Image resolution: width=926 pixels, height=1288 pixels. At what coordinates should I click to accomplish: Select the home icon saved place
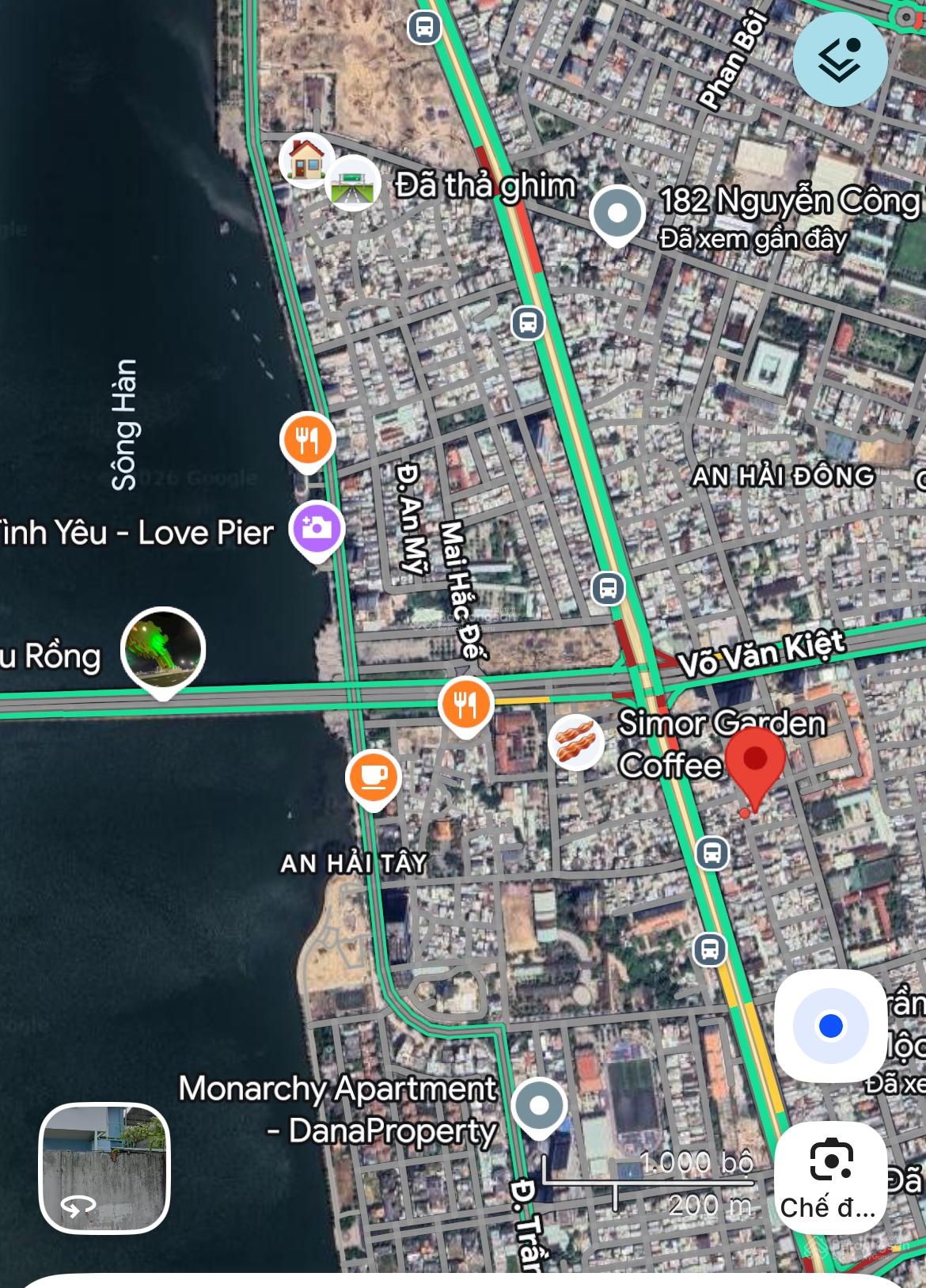[x=306, y=159]
